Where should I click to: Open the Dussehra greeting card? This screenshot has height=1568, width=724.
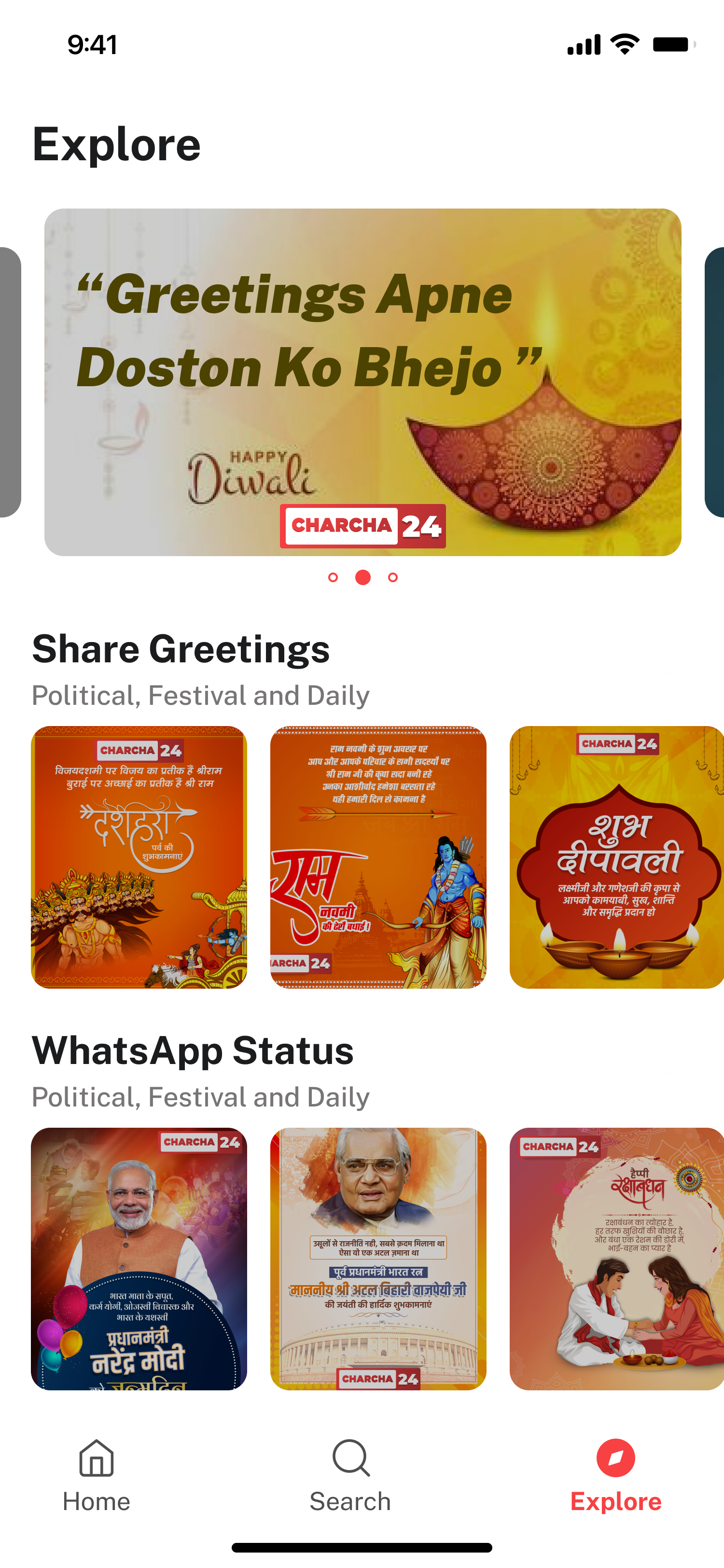[139, 857]
